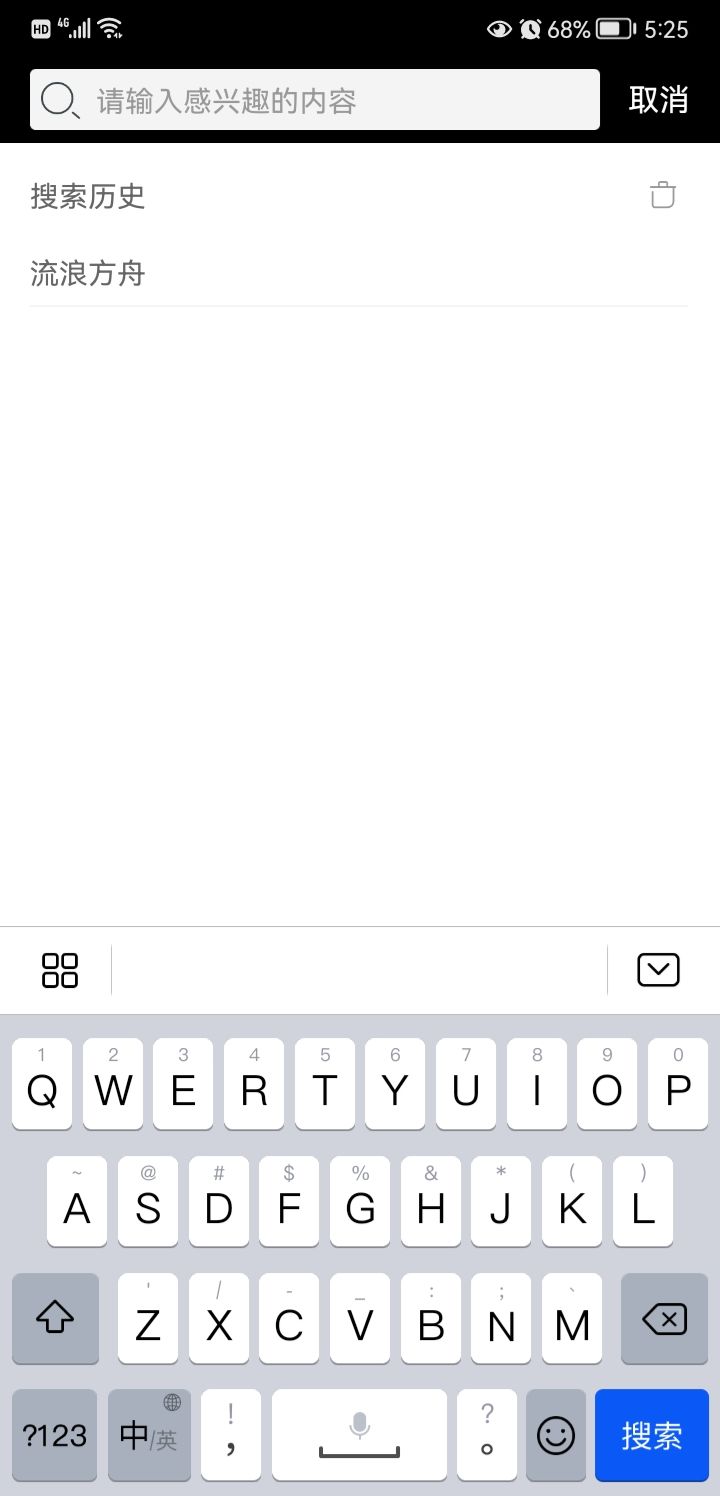This screenshot has width=720, height=1496.
Task: Tap the alarm clock status icon
Action: point(531,28)
